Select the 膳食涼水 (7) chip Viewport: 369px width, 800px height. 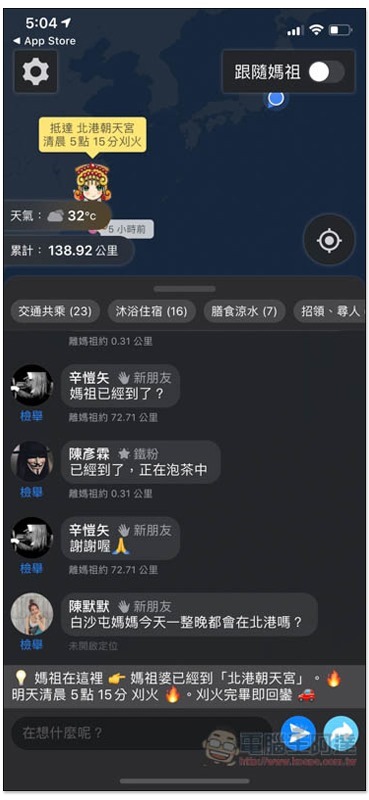pyautogui.click(x=244, y=311)
